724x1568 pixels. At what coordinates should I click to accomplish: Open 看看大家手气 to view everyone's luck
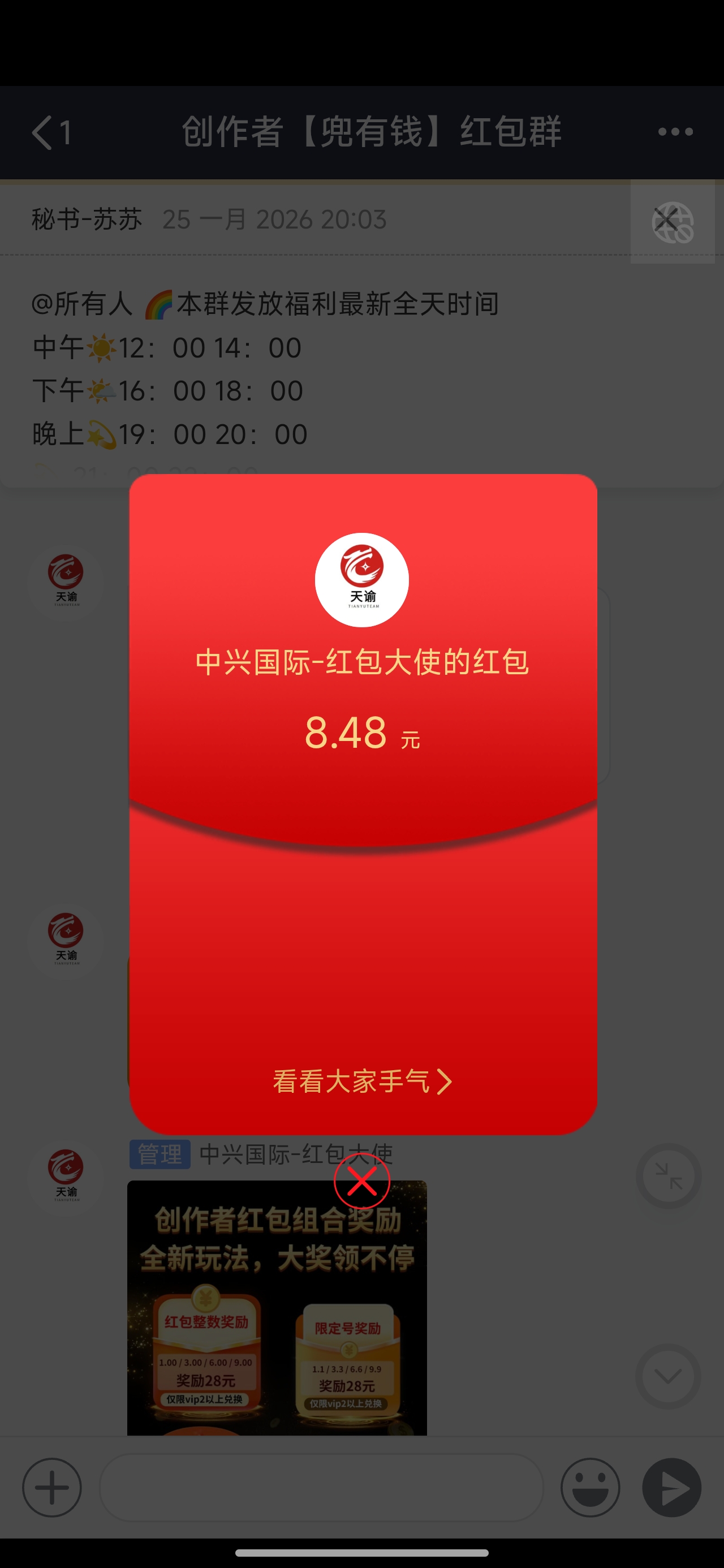pyautogui.click(x=361, y=1082)
